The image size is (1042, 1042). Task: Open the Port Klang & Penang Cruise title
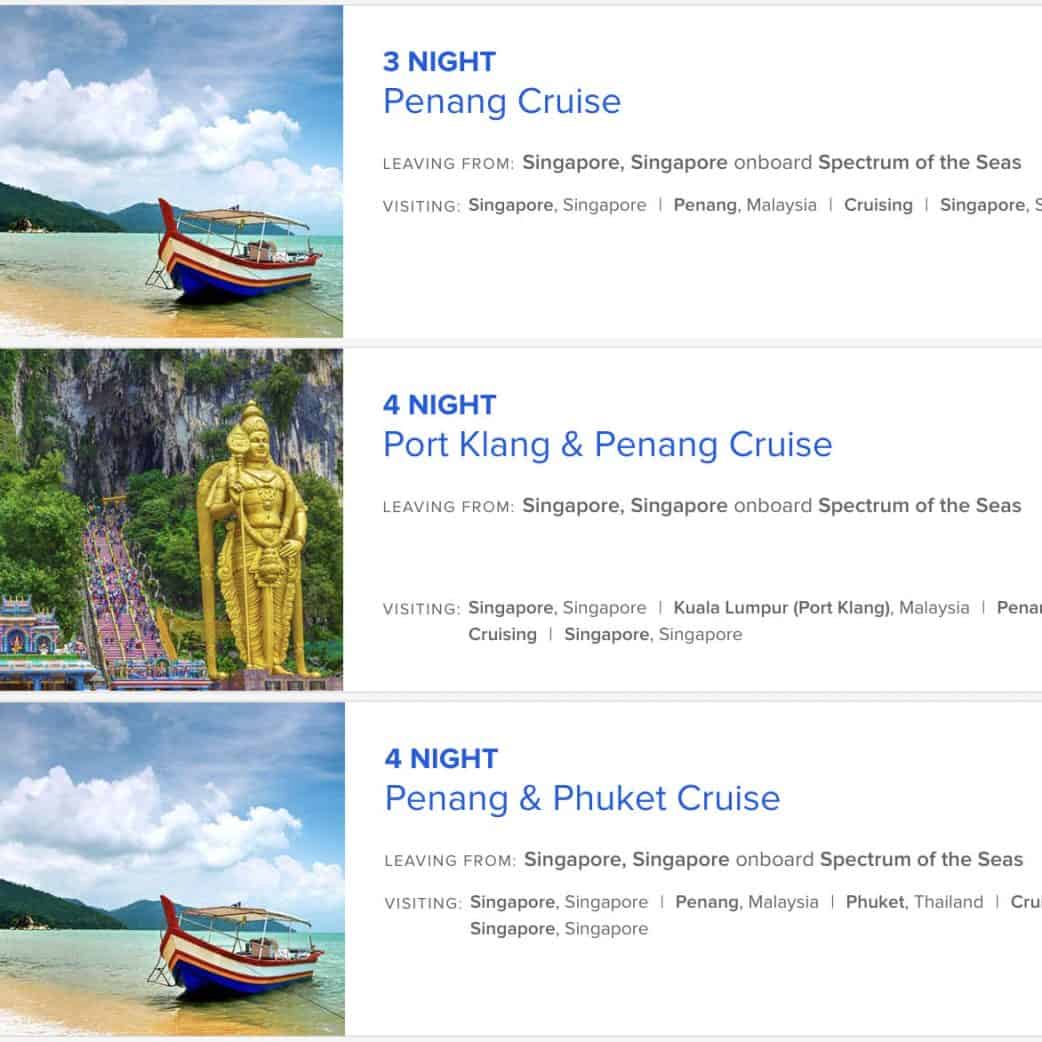[x=607, y=445]
